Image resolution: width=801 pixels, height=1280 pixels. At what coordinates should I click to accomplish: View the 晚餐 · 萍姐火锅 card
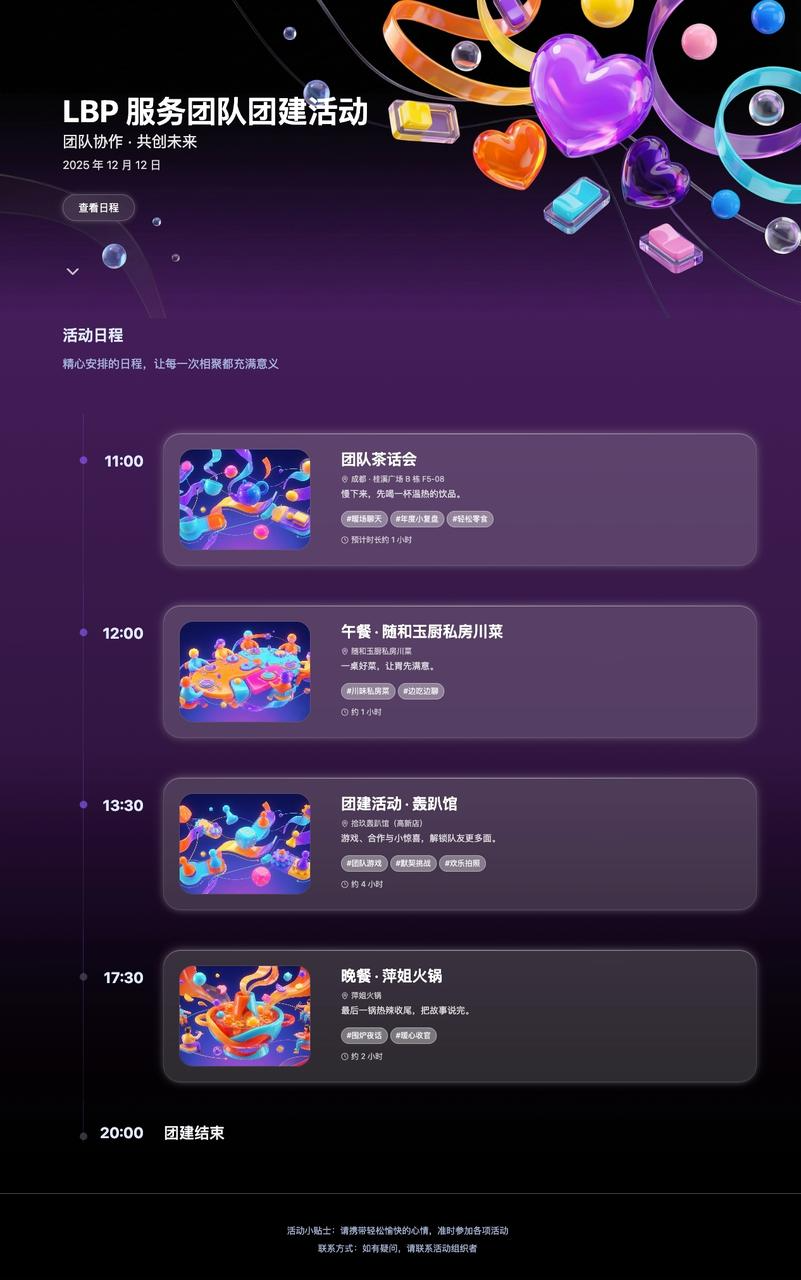[x=459, y=1015]
